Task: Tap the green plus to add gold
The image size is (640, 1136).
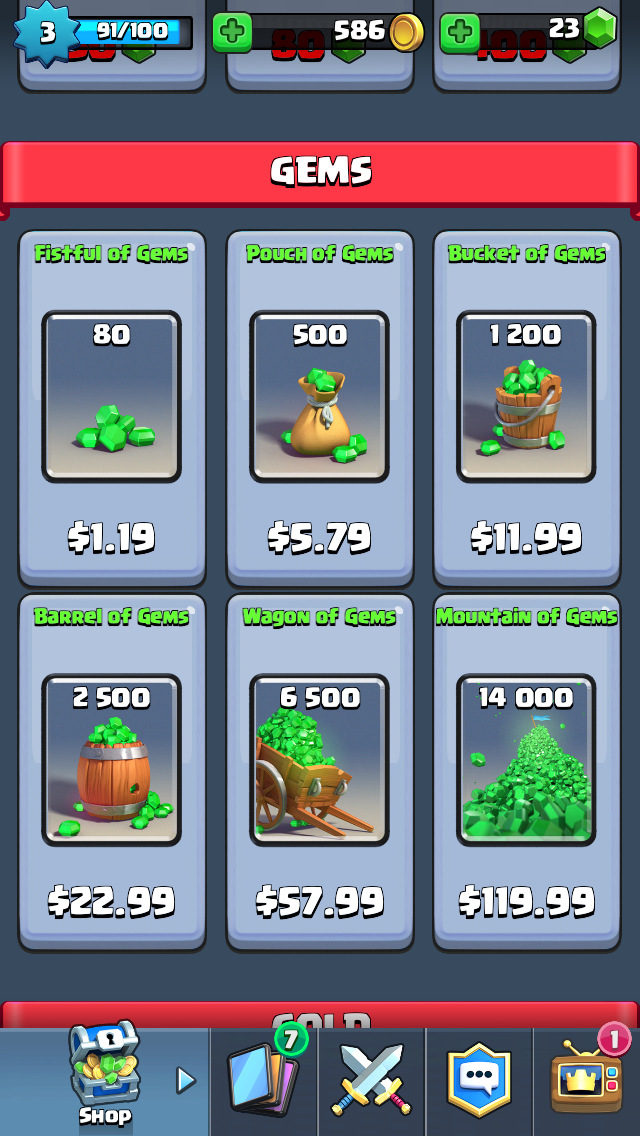Action: 232,32
